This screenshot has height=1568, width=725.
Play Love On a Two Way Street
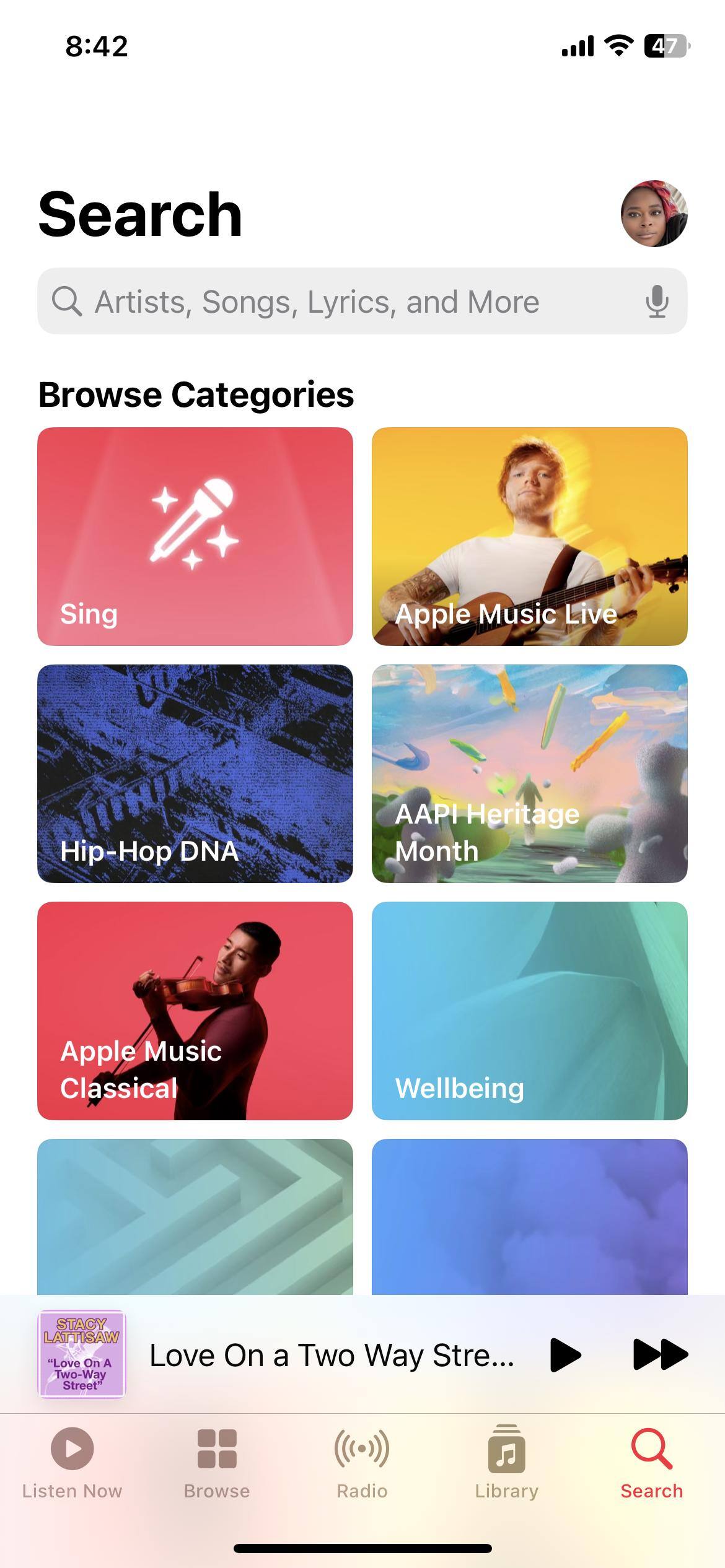(565, 1354)
